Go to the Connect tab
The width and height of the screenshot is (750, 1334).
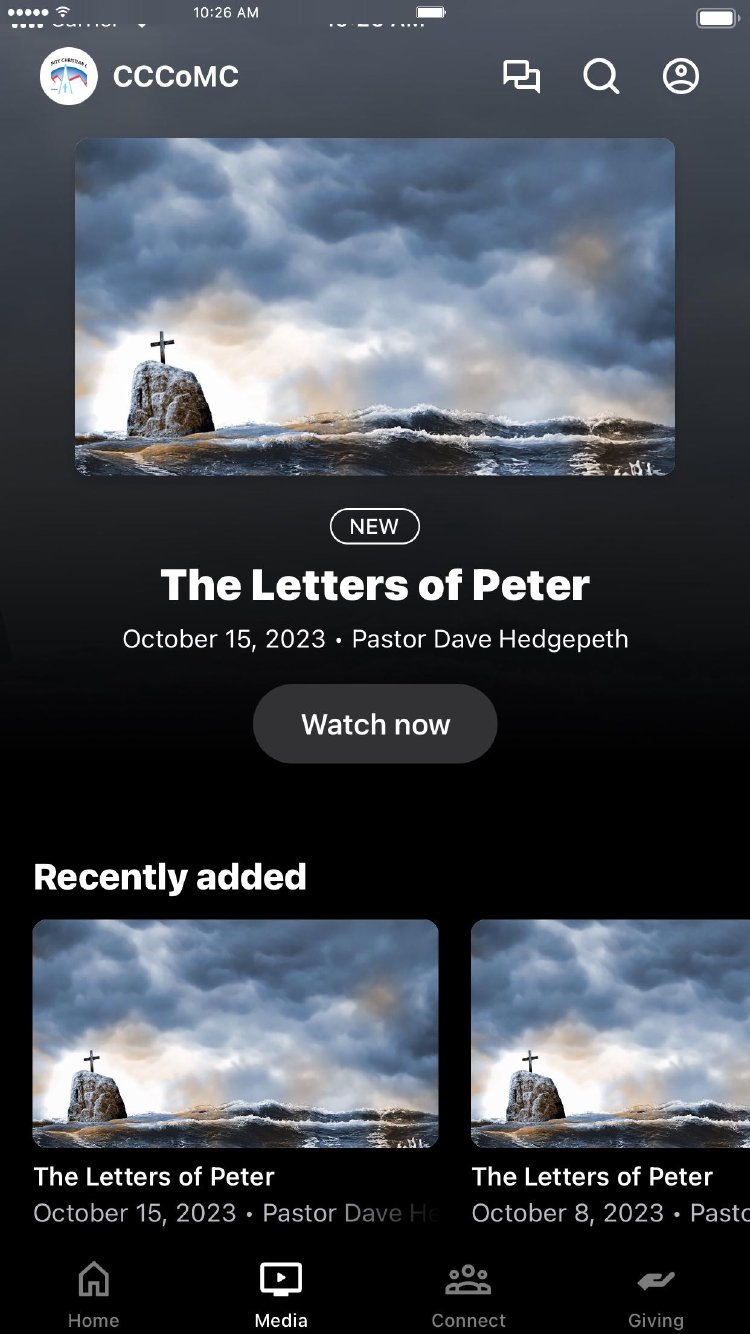pos(468,1294)
